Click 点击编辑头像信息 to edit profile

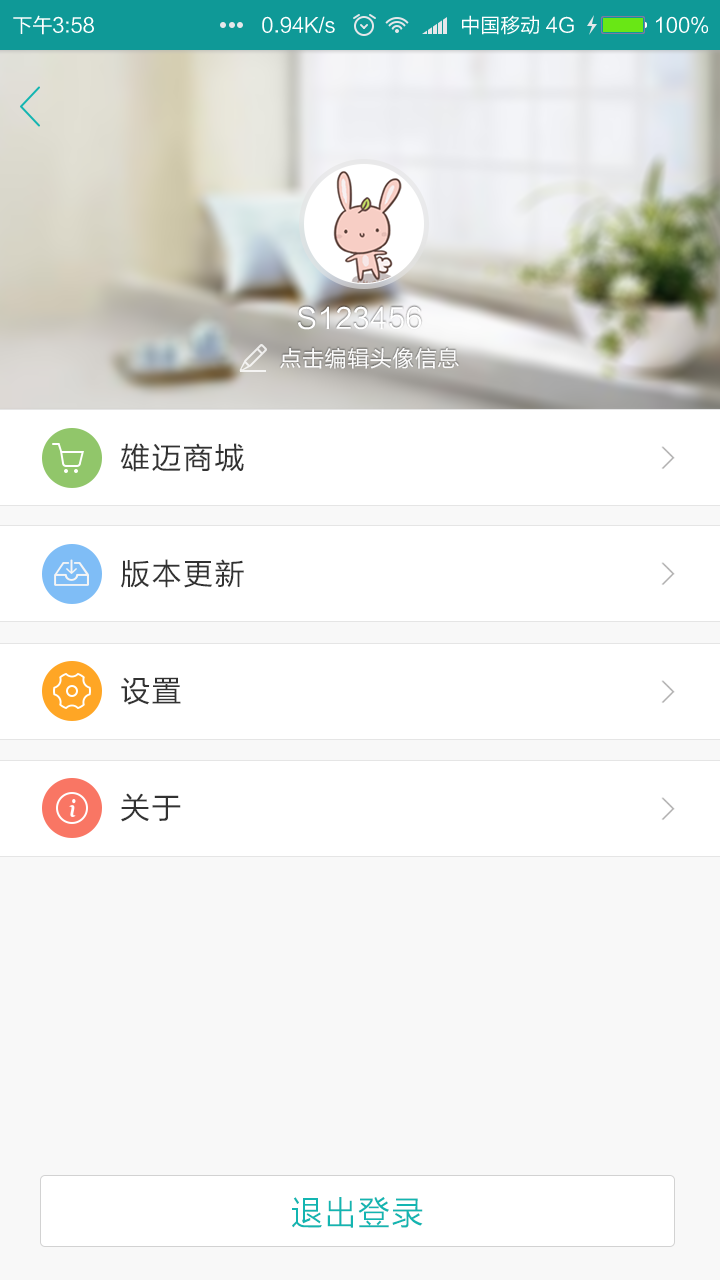[x=370, y=357]
